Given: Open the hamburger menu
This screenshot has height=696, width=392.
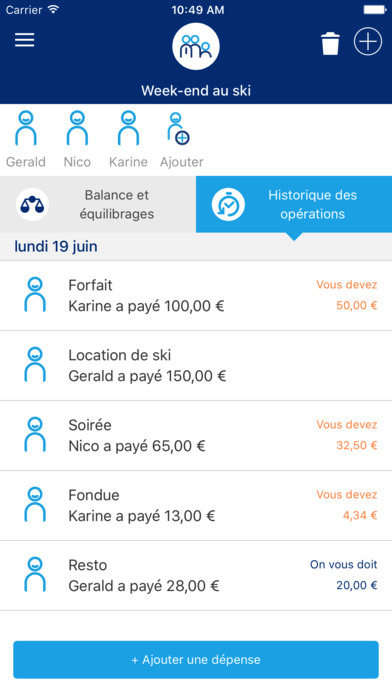Looking at the screenshot, I should click(x=24, y=40).
